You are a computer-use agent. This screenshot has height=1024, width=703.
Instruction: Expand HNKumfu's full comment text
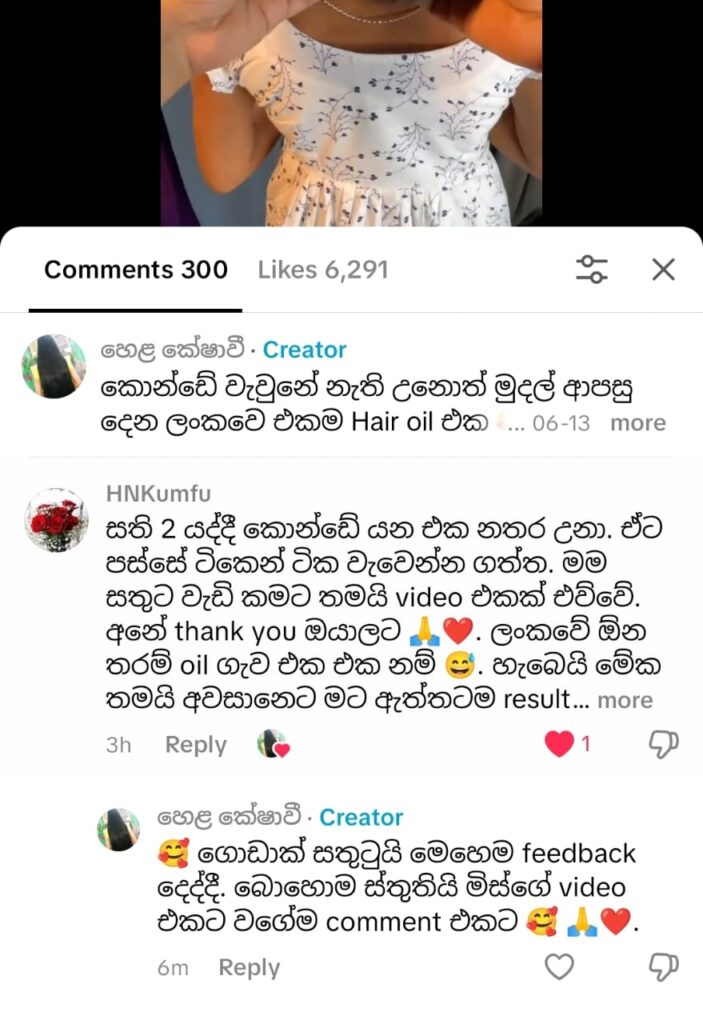coord(625,701)
